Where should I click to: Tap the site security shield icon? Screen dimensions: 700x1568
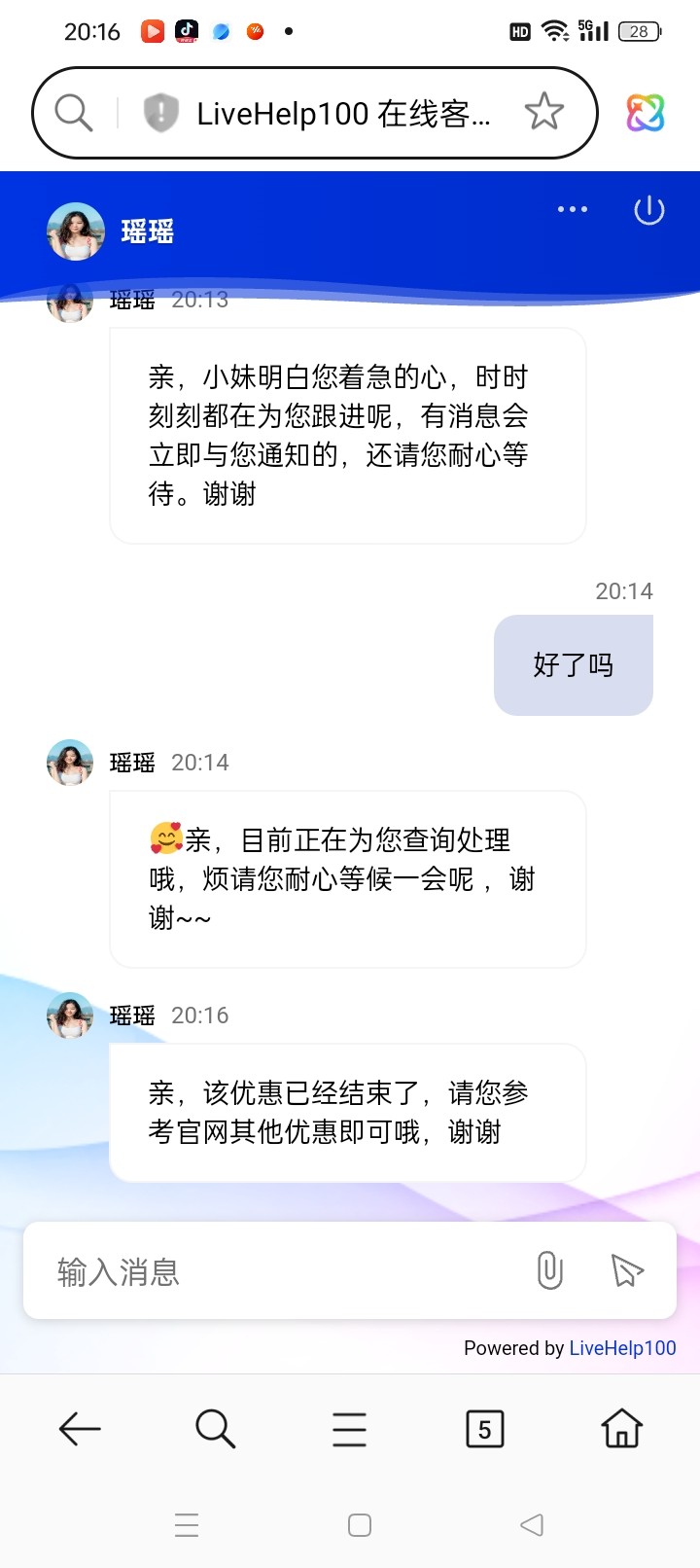tap(160, 114)
